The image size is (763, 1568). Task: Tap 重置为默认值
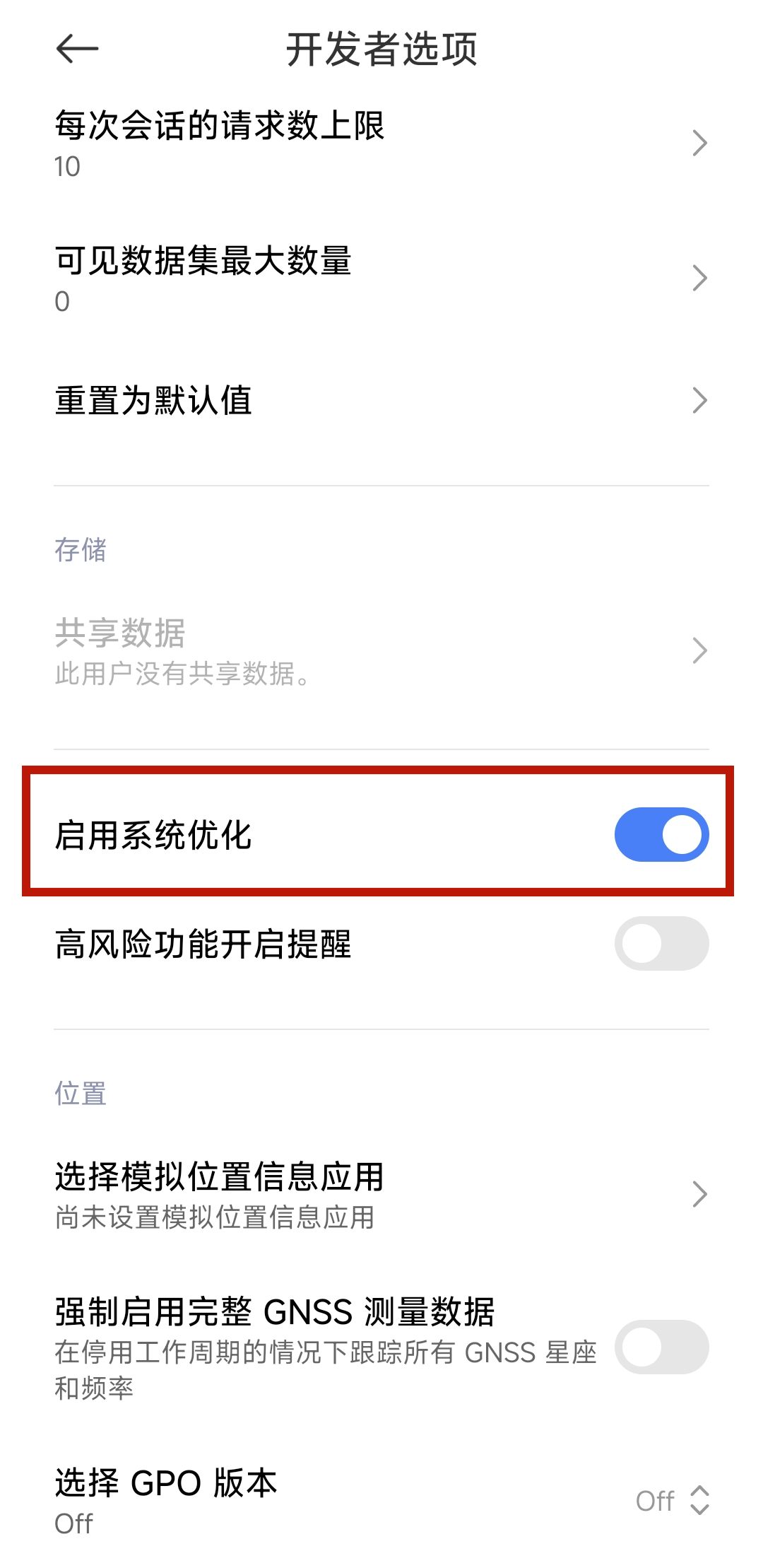click(381, 400)
